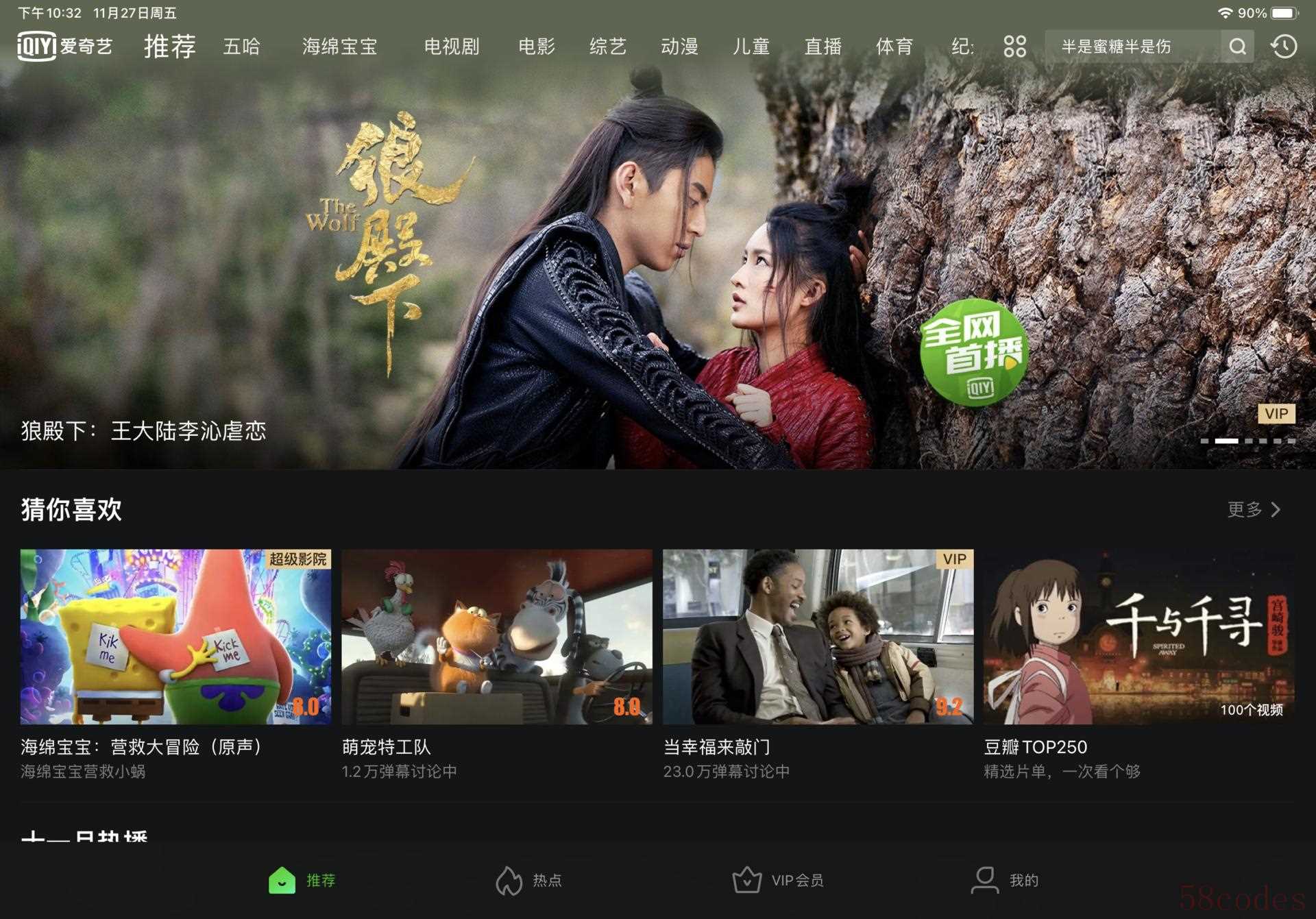Go to the VIP会员 bottom tab

click(778, 881)
